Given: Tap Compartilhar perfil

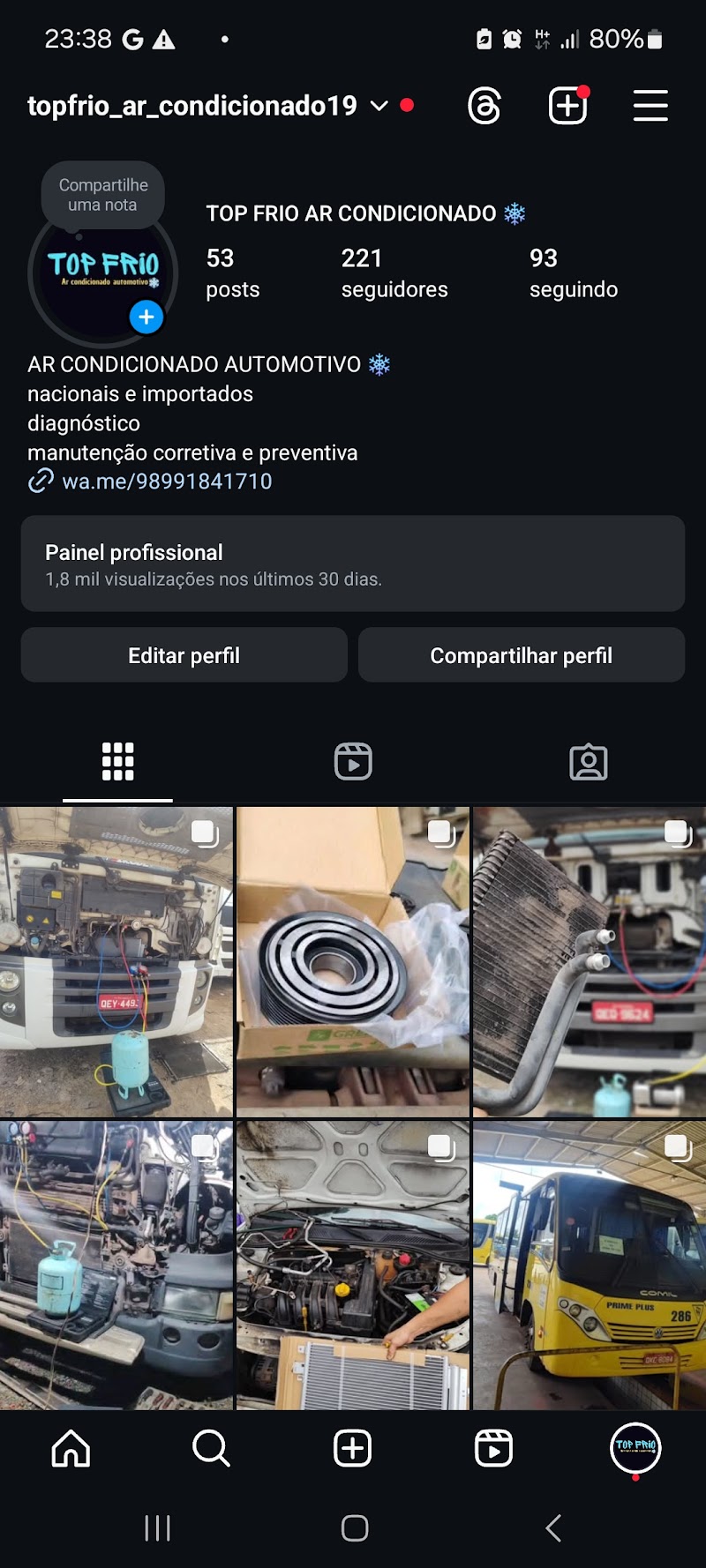Looking at the screenshot, I should pos(521,654).
